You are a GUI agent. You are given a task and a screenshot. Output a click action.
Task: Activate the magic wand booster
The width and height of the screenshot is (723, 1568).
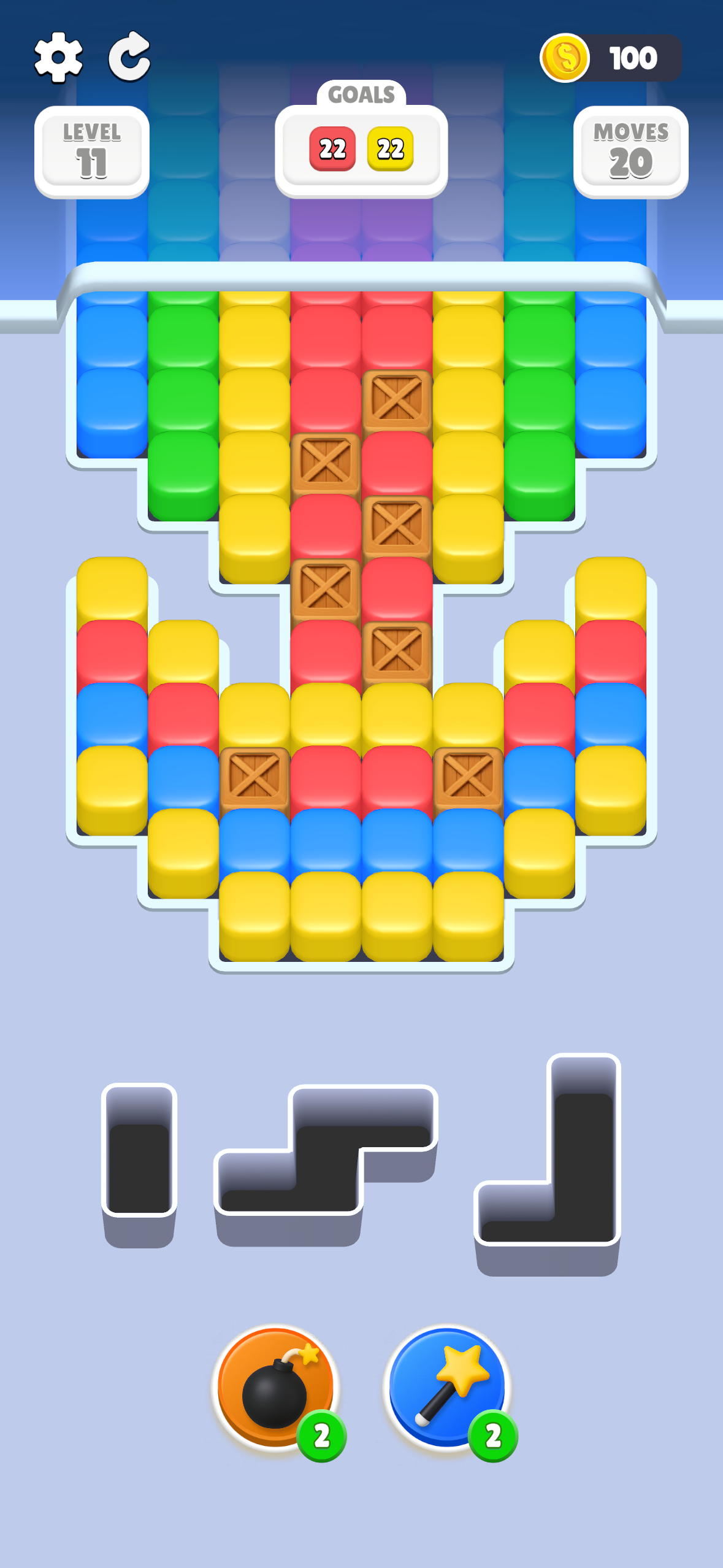448,1388
